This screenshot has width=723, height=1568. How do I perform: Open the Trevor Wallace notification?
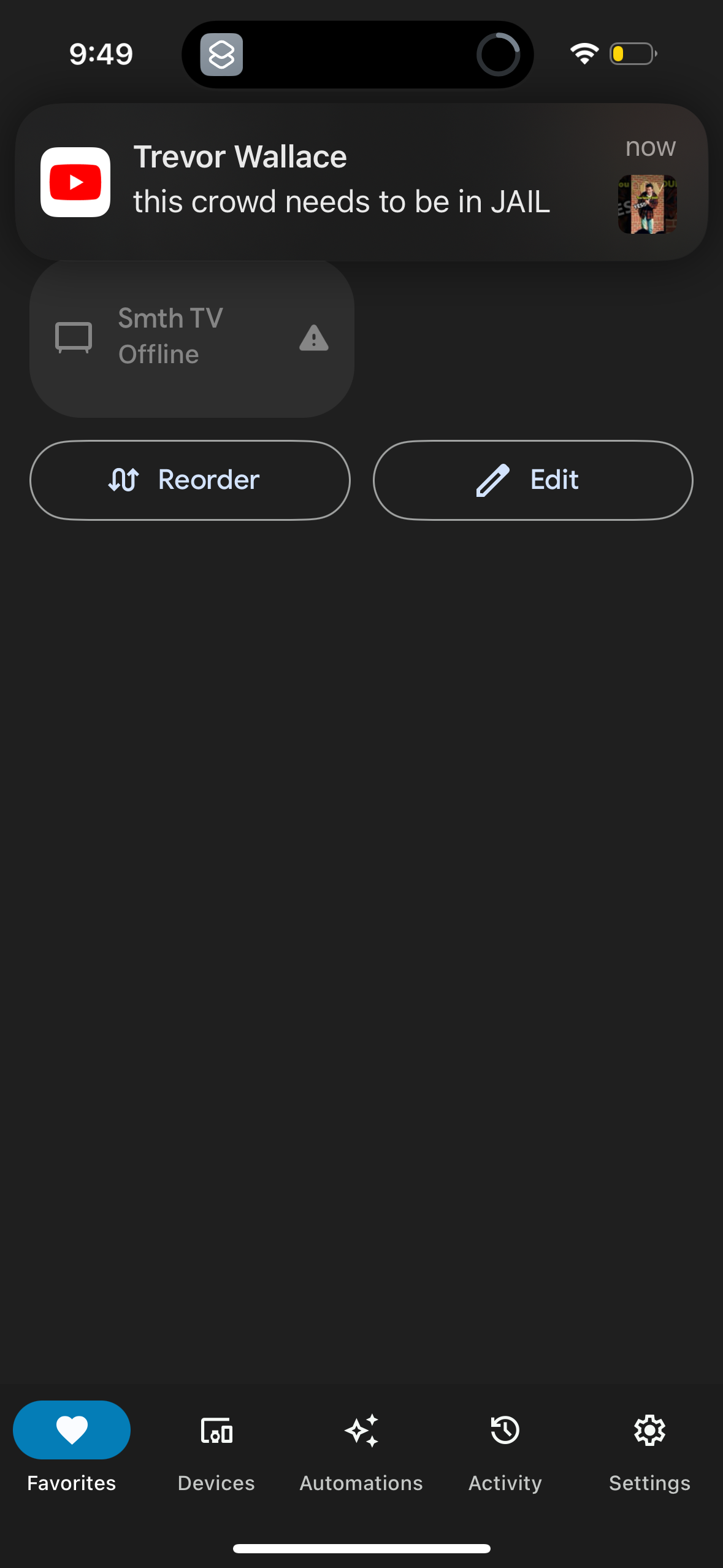pyautogui.click(x=342, y=180)
